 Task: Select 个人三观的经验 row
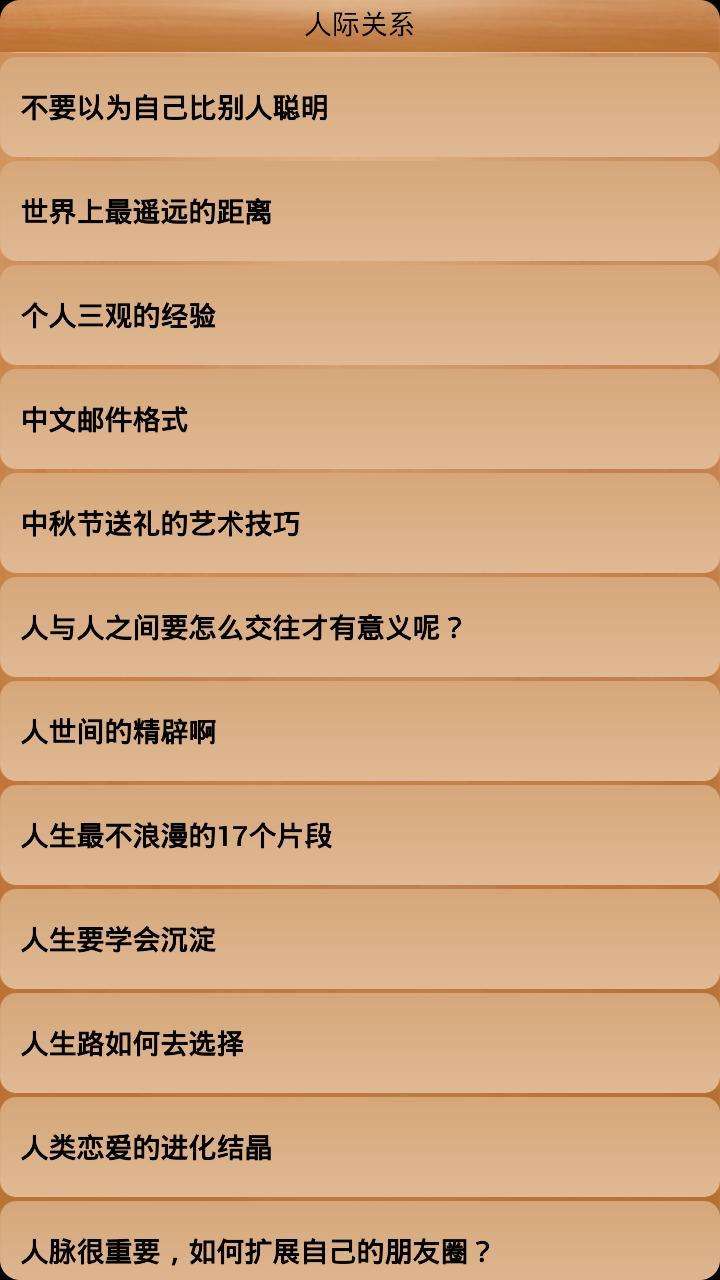point(360,315)
